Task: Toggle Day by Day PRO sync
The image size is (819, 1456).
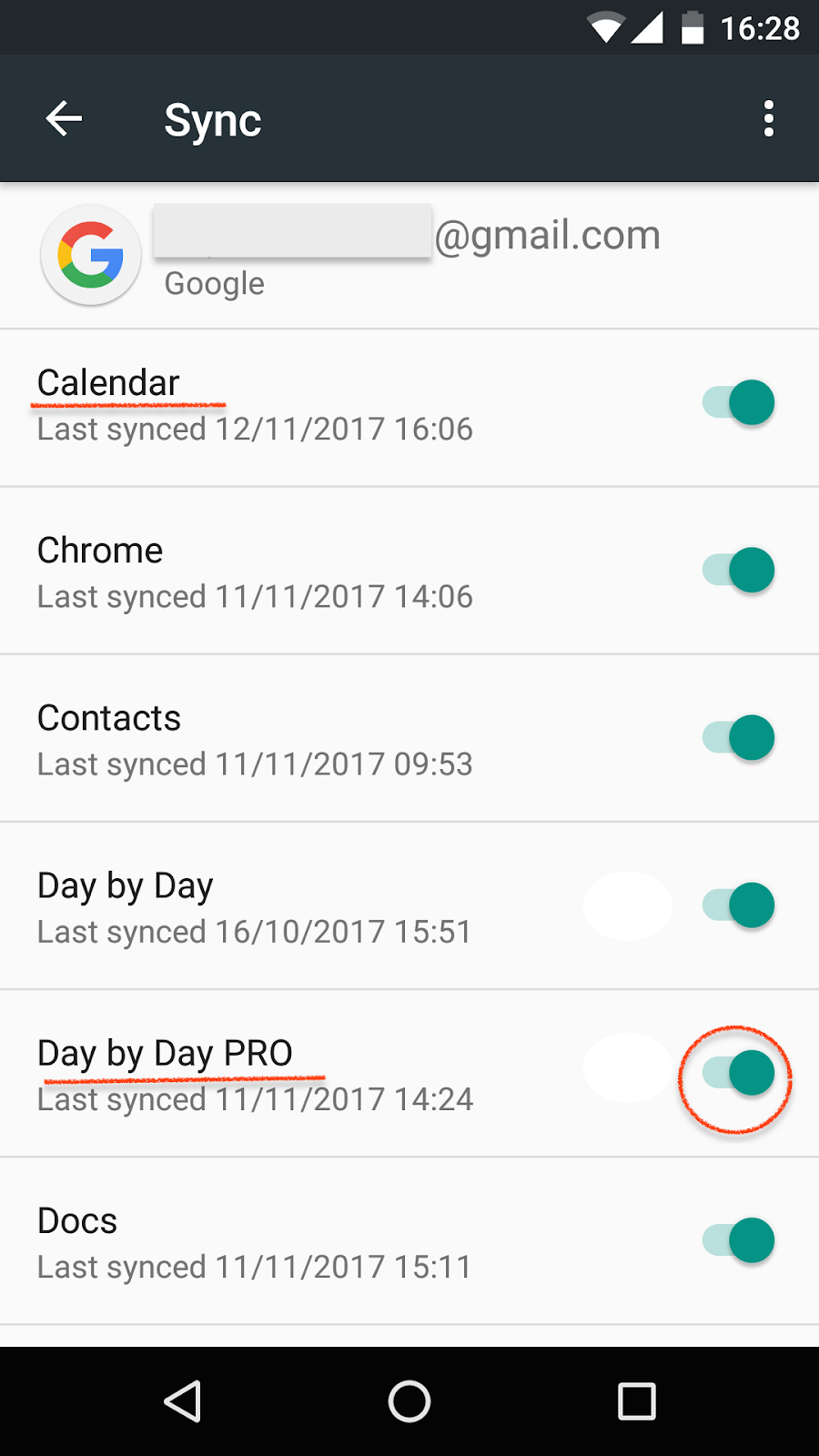Action: 739,1073
